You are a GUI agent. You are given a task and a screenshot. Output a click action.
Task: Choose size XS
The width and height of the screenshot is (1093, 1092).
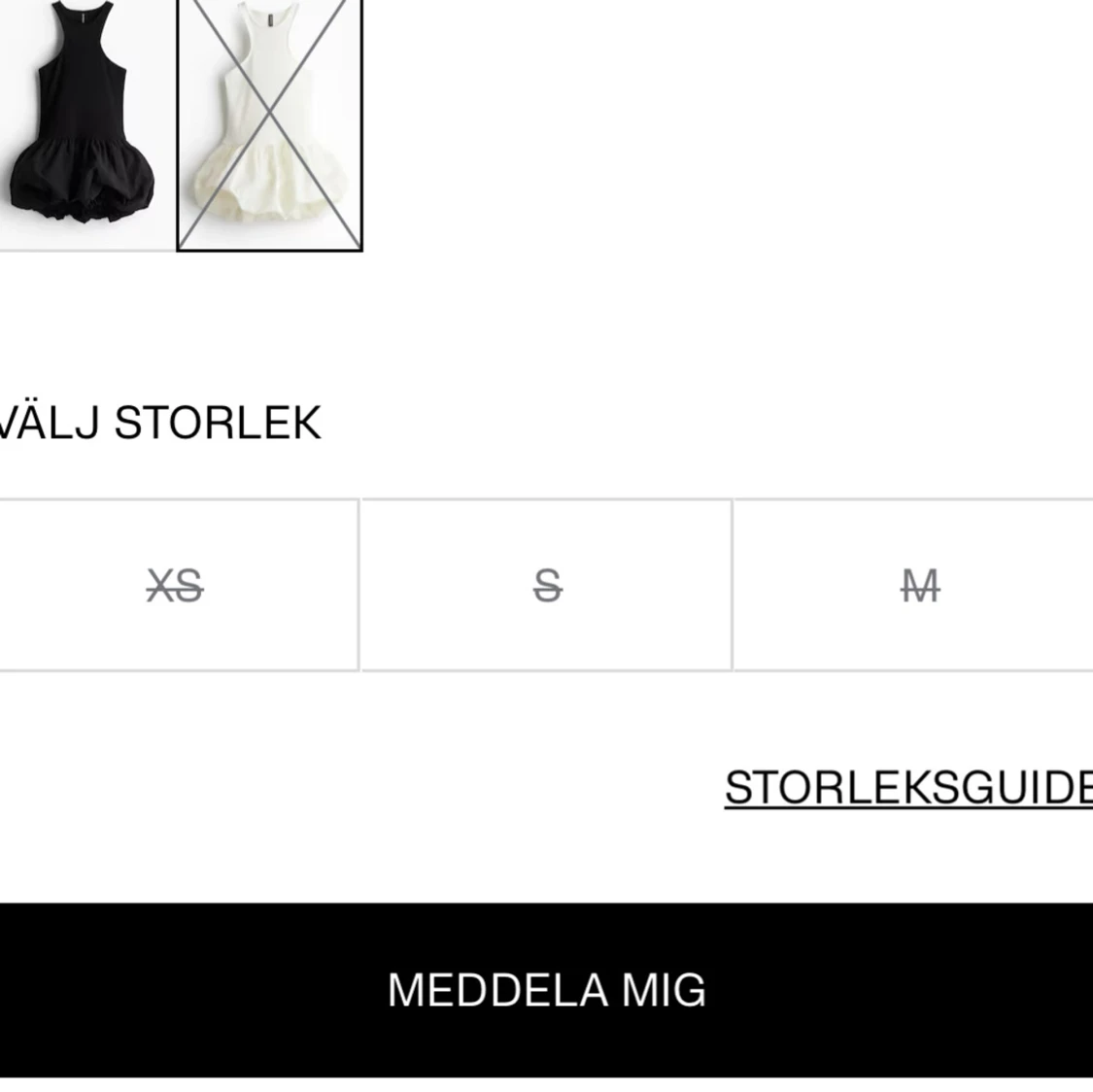[x=176, y=586]
